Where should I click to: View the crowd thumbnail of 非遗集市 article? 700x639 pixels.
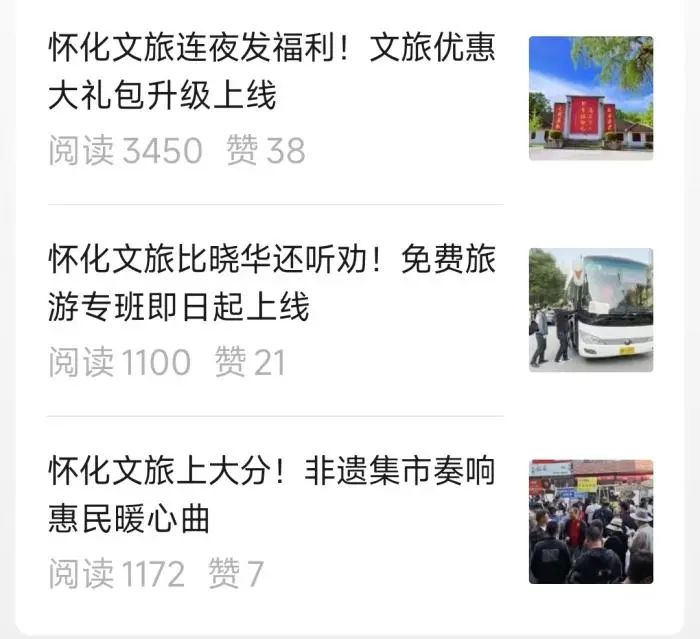[590, 521]
